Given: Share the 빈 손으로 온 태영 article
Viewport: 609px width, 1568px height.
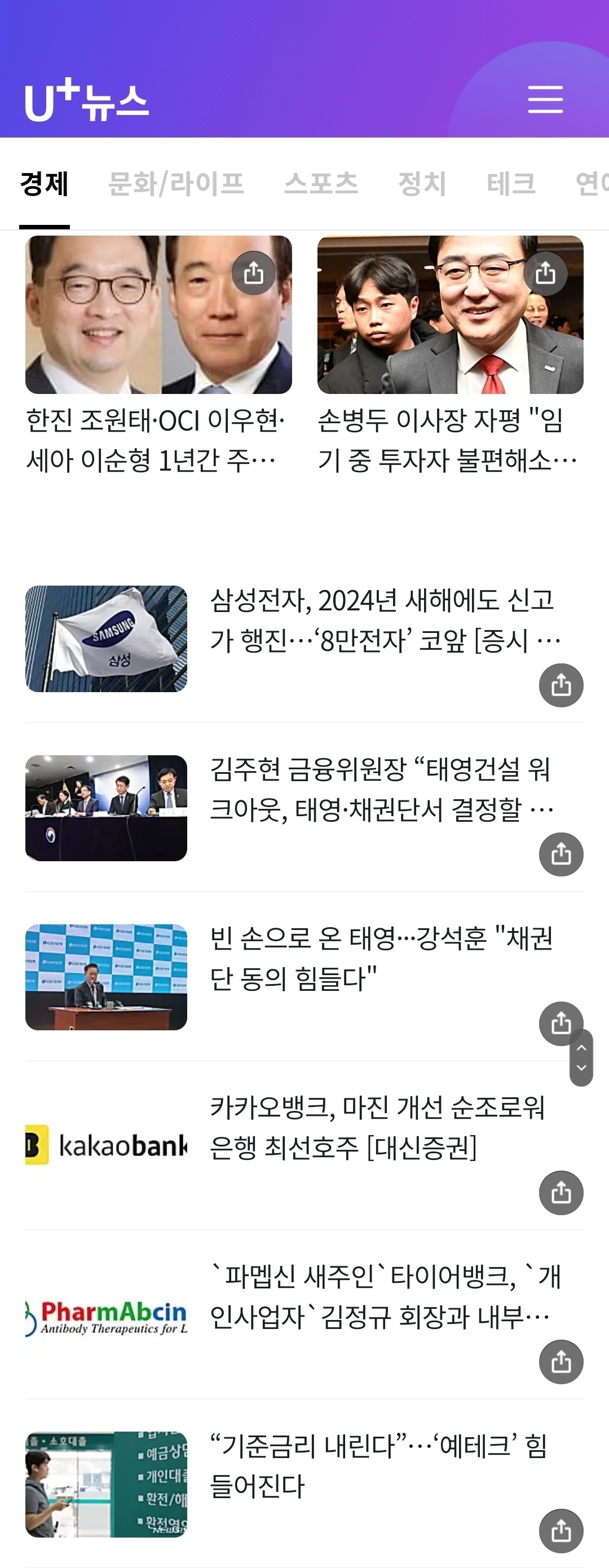Looking at the screenshot, I should tap(561, 1023).
